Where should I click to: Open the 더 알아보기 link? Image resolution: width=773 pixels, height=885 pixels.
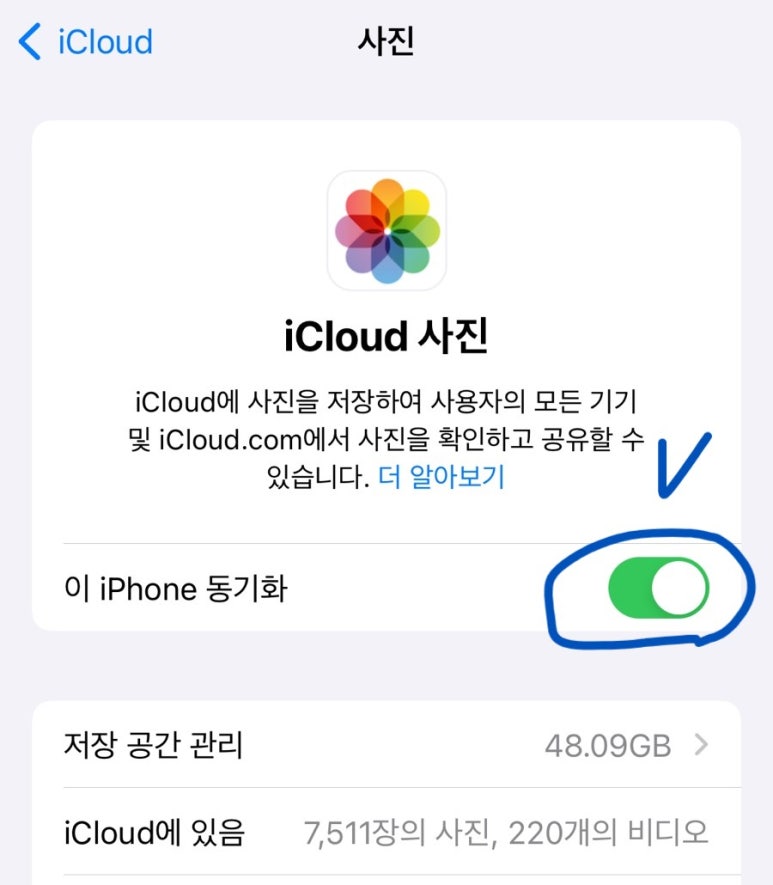click(x=441, y=478)
